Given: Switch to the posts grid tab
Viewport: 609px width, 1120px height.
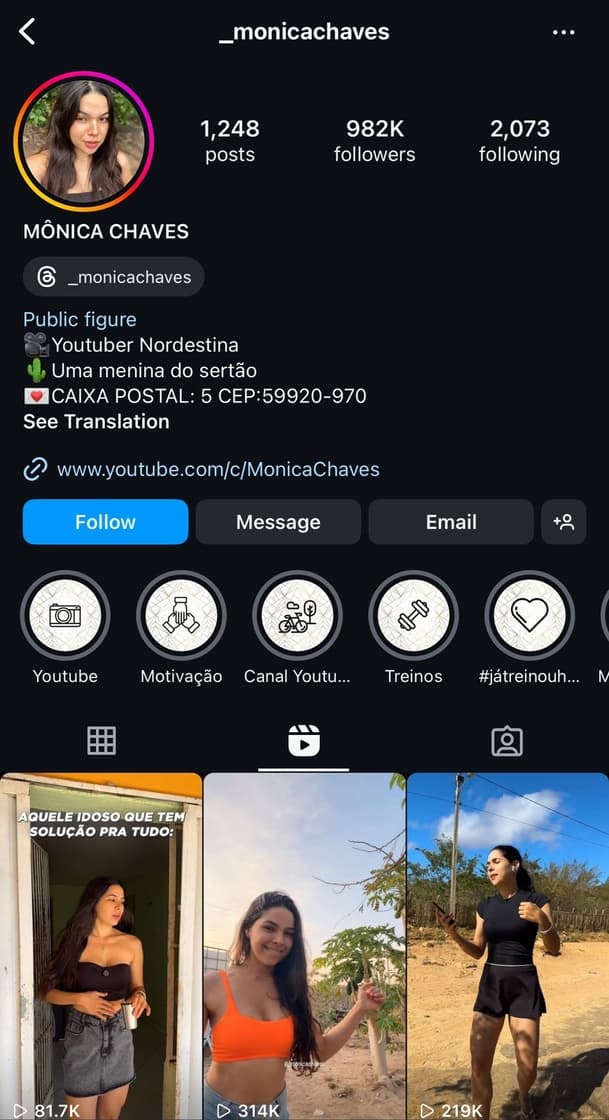Looking at the screenshot, I should 101,740.
